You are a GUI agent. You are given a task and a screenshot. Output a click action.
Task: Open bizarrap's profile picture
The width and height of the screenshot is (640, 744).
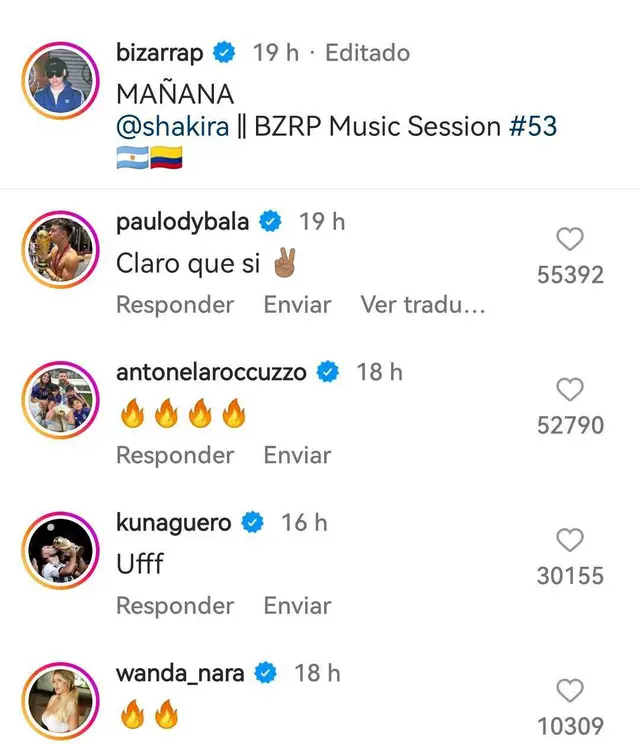(60, 82)
